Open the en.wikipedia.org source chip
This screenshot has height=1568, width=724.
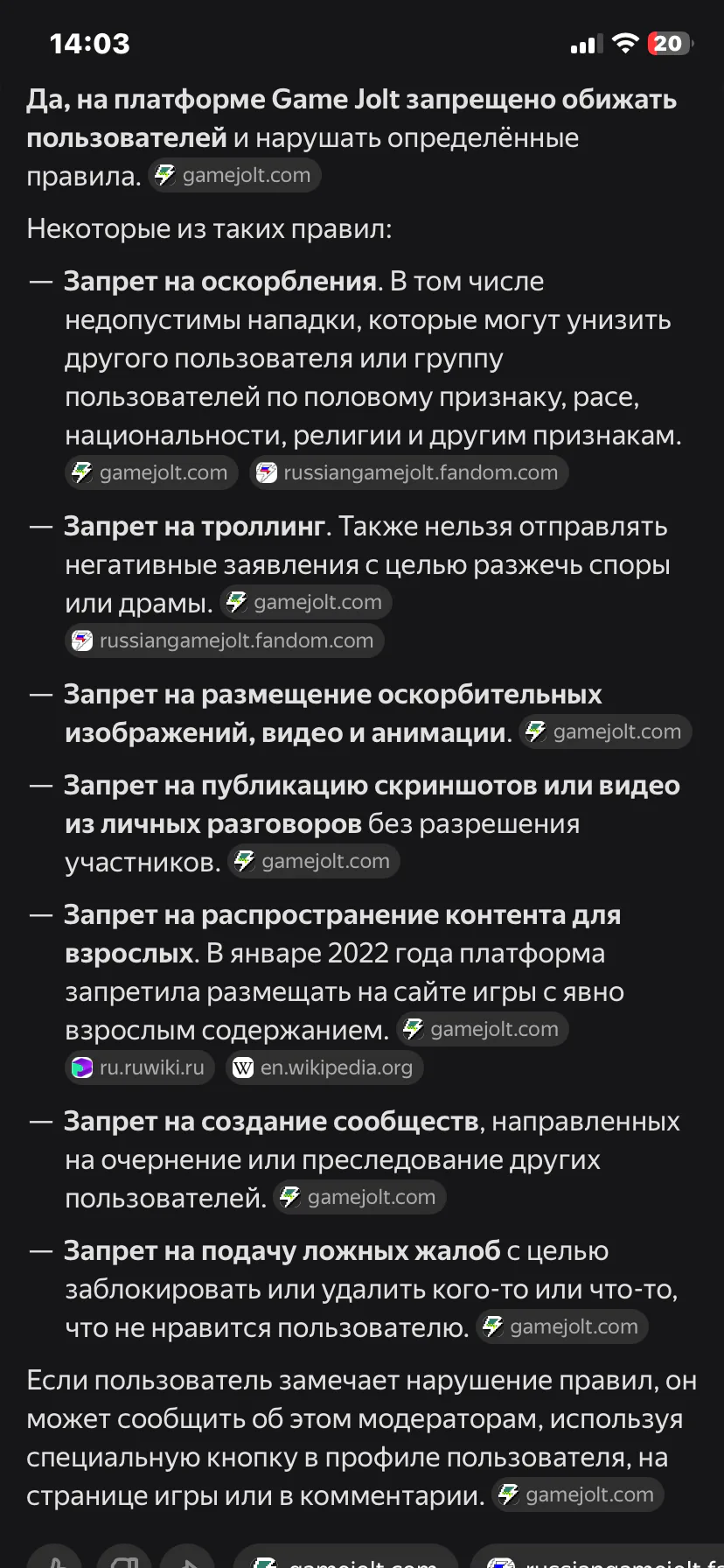point(324,1067)
